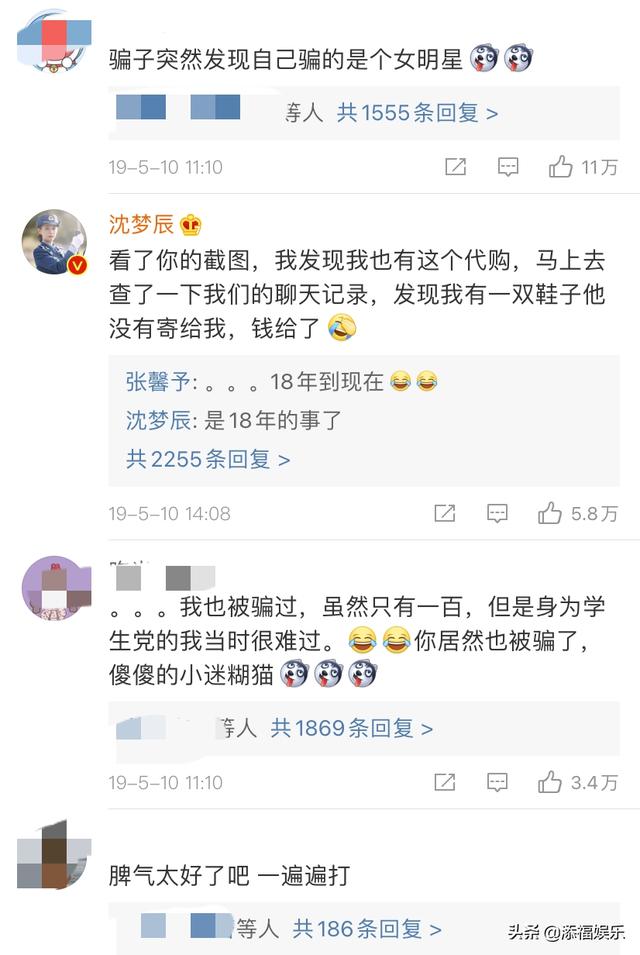The height and width of the screenshot is (955, 640).
Task: Tap the username 沈梦辰
Action: click(141, 224)
